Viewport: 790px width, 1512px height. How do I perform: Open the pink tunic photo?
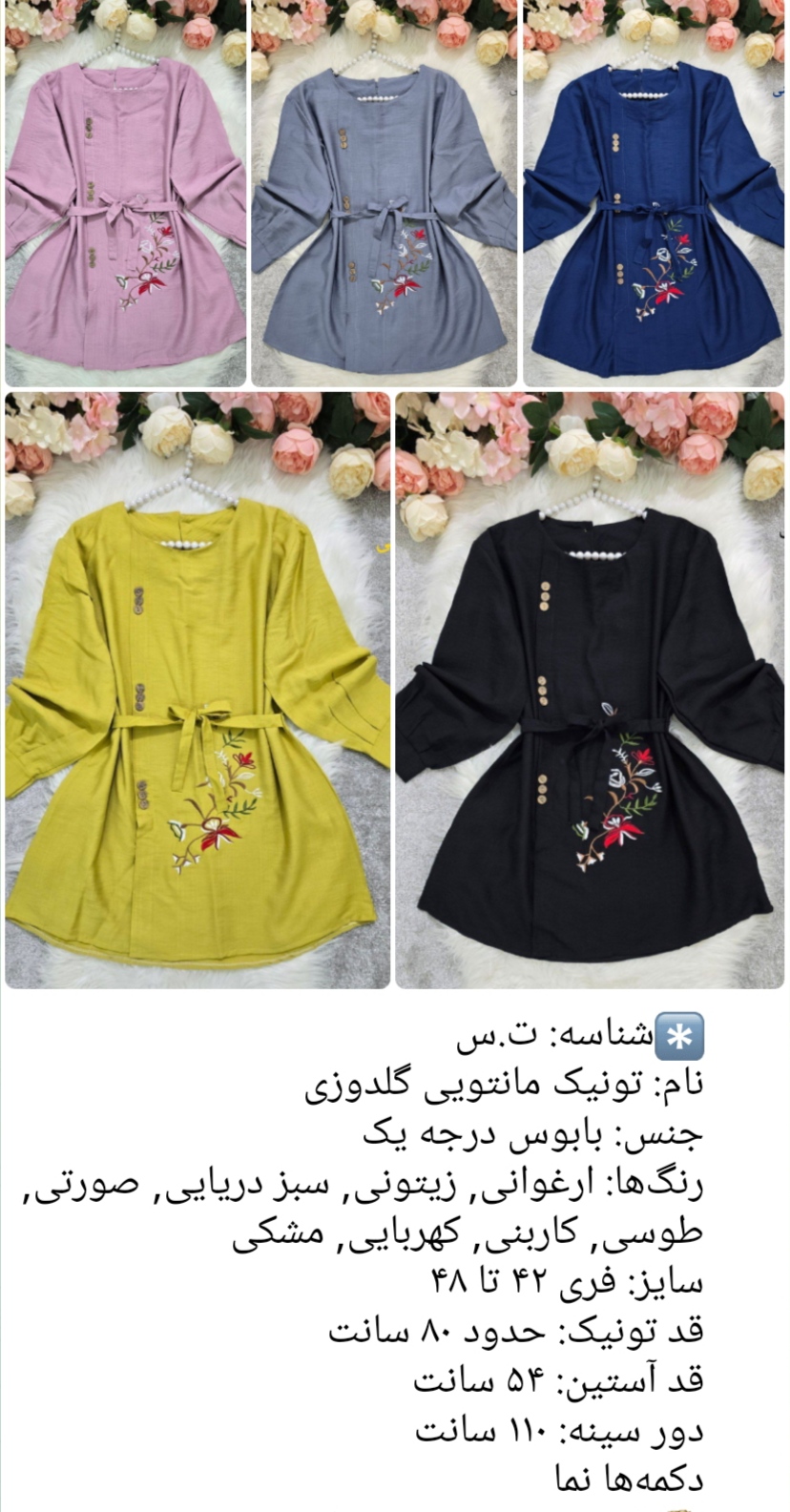[126, 193]
